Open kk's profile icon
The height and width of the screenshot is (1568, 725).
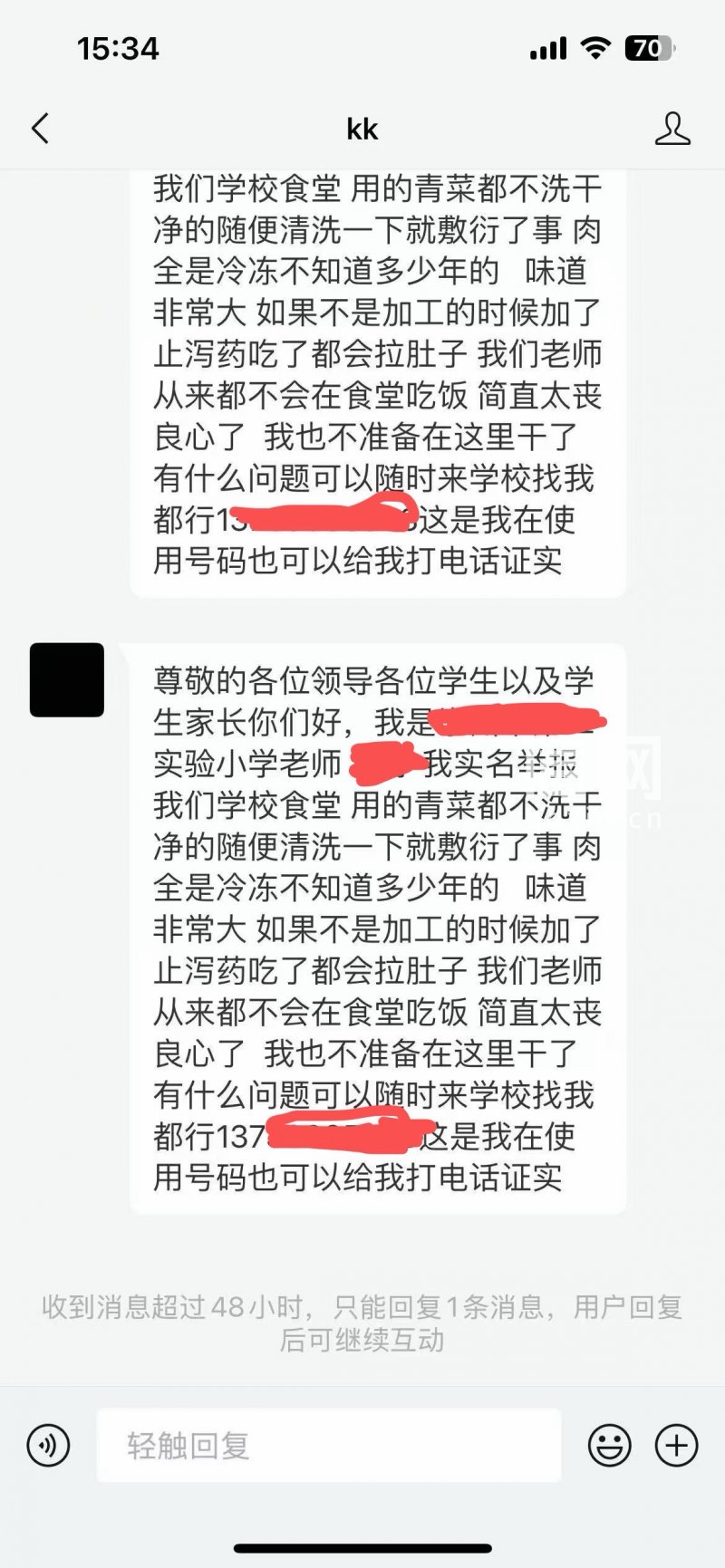click(x=672, y=129)
